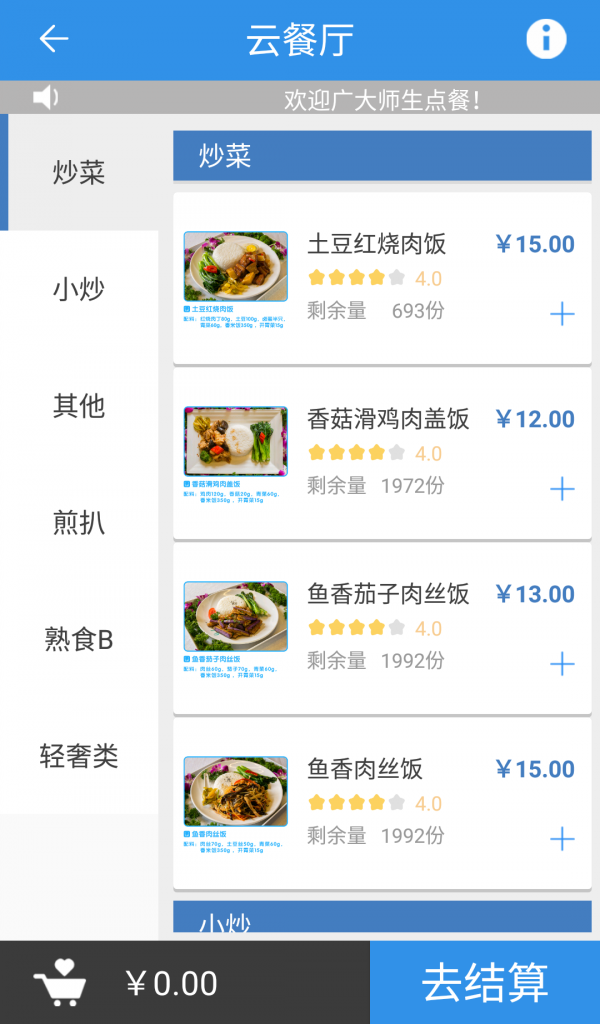The height and width of the screenshot is (1024, 600).
Task: Switch to the 其他 category
Action: tap(79, 406)
